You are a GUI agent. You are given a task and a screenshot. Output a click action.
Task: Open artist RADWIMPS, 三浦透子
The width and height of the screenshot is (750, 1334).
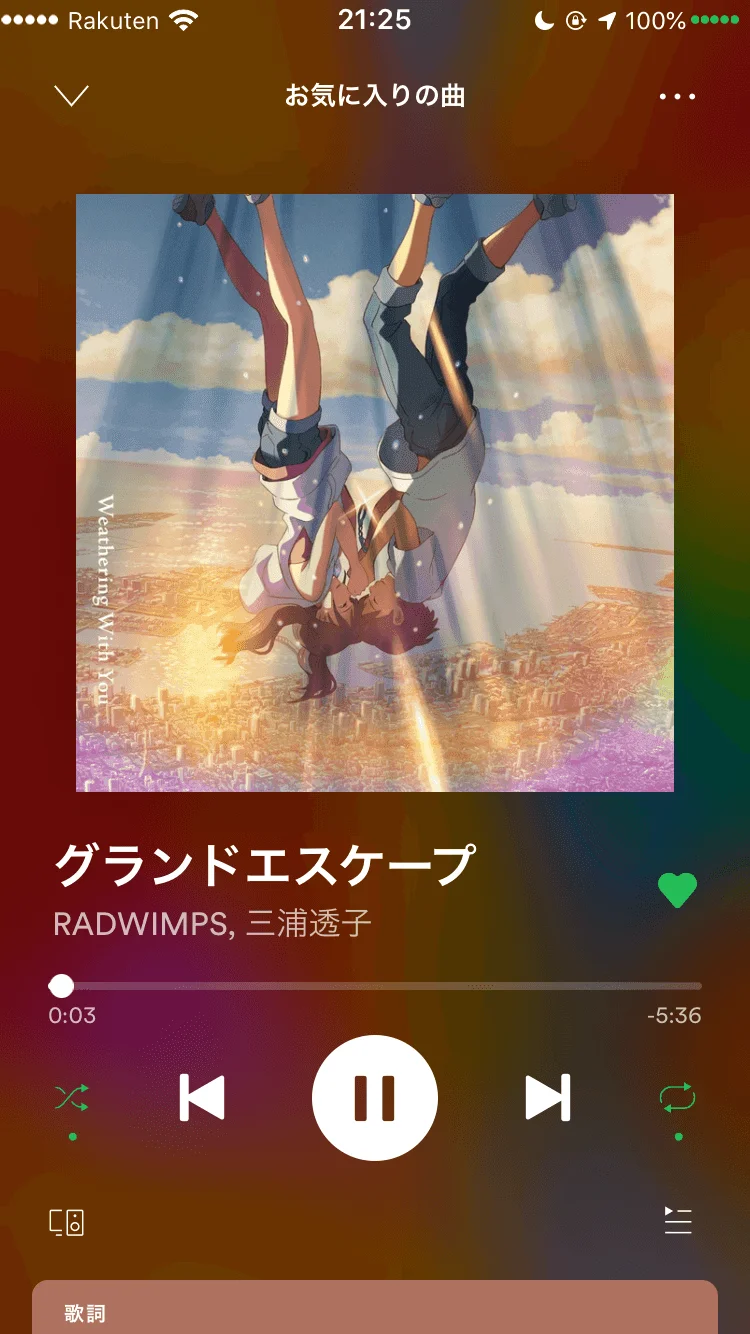[x=212, y=922]
